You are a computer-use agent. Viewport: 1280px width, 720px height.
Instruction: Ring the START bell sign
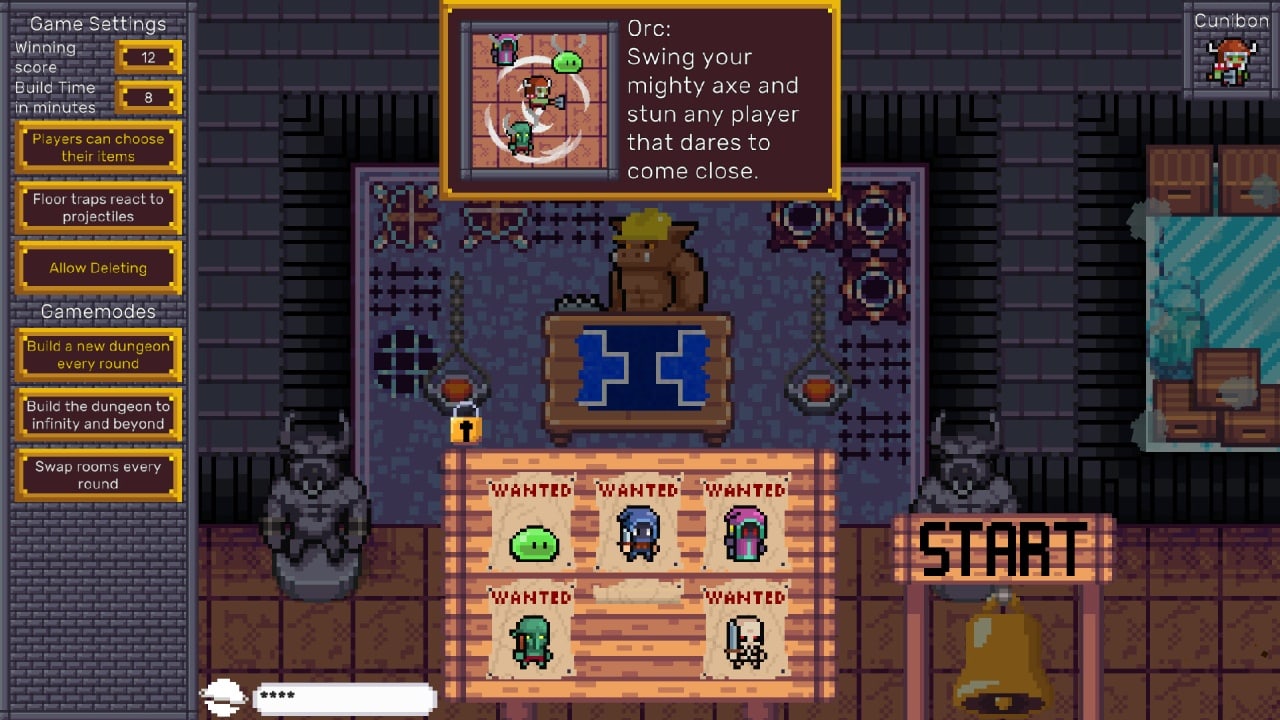point(1001,548)
